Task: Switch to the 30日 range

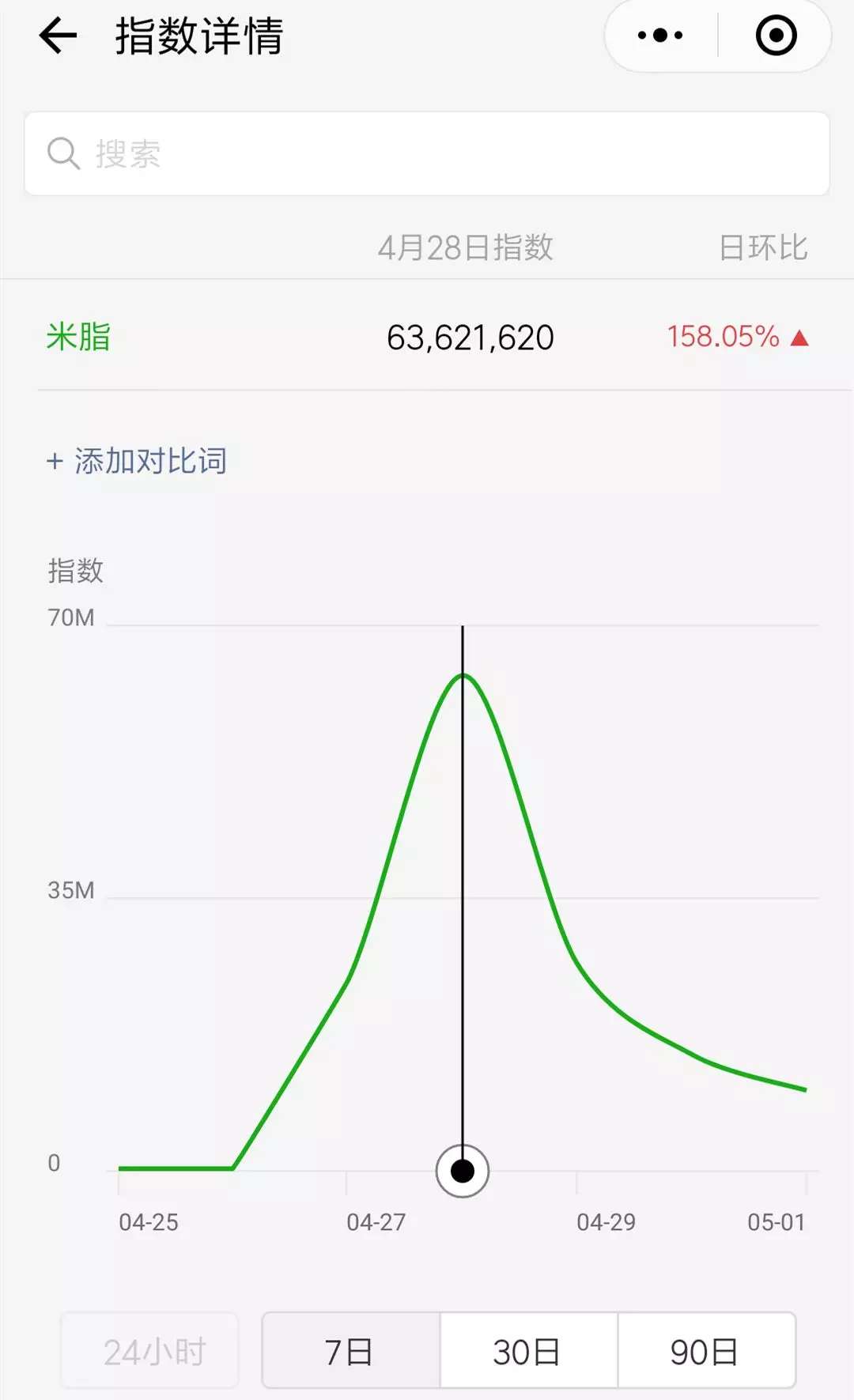Action: point(528,1351)
